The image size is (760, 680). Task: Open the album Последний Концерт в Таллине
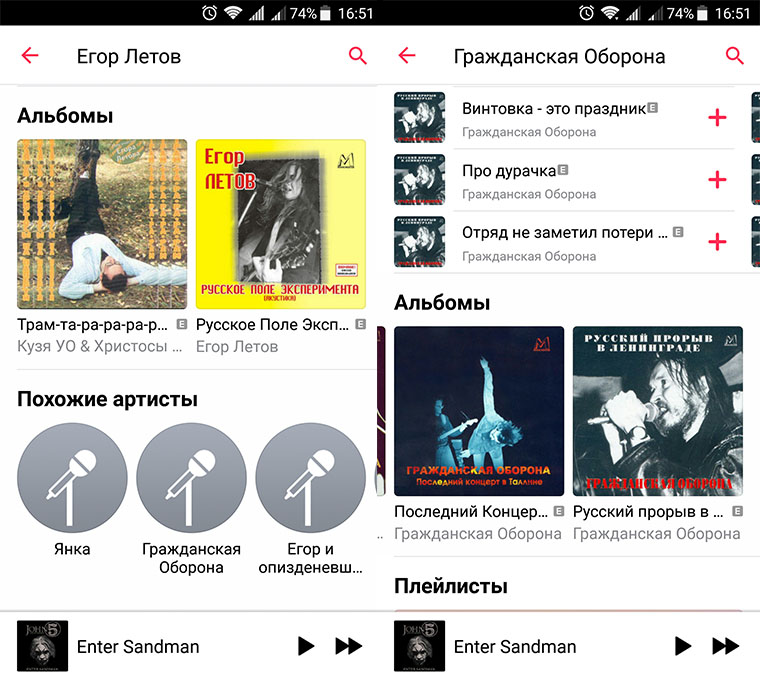click(x=479, y=411)
